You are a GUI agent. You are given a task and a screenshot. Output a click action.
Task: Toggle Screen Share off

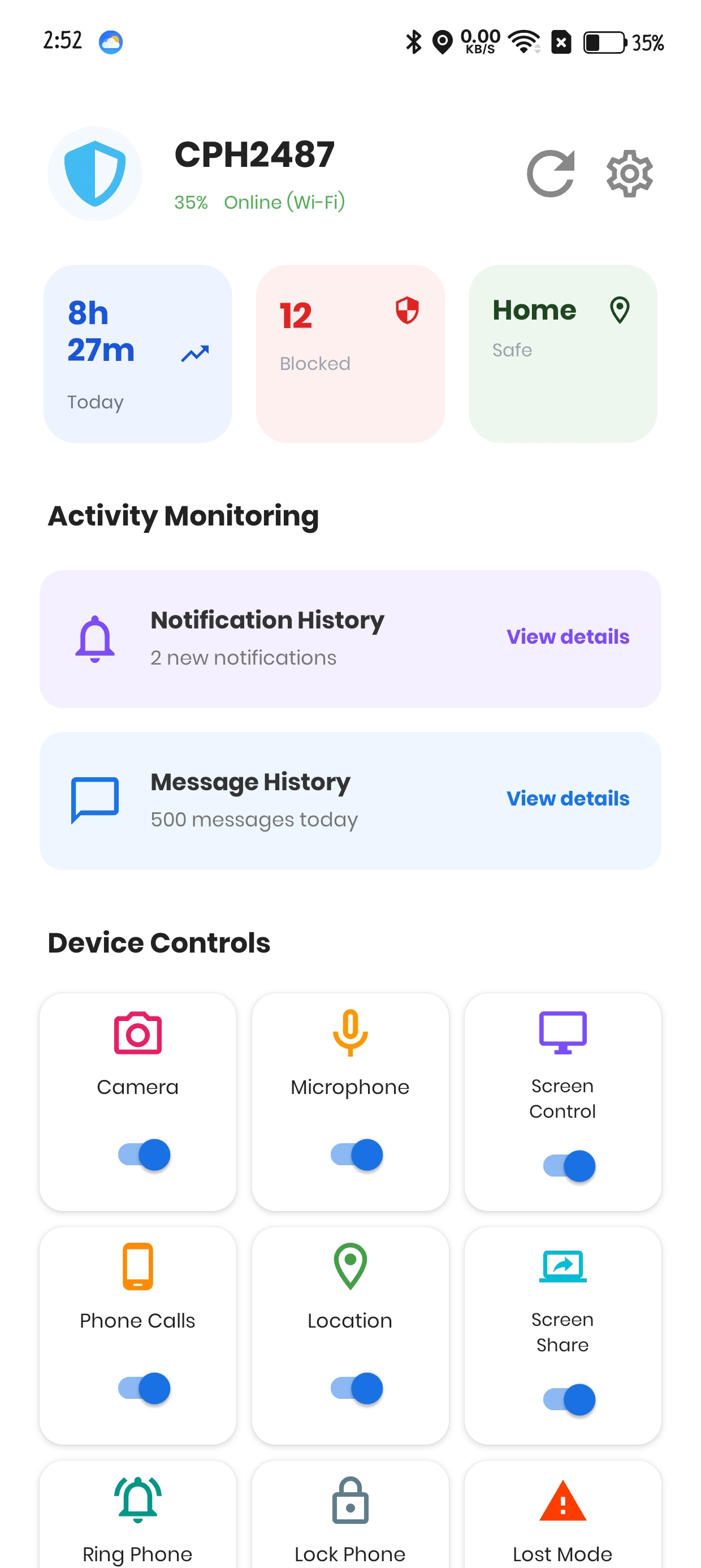(569, 1399)
